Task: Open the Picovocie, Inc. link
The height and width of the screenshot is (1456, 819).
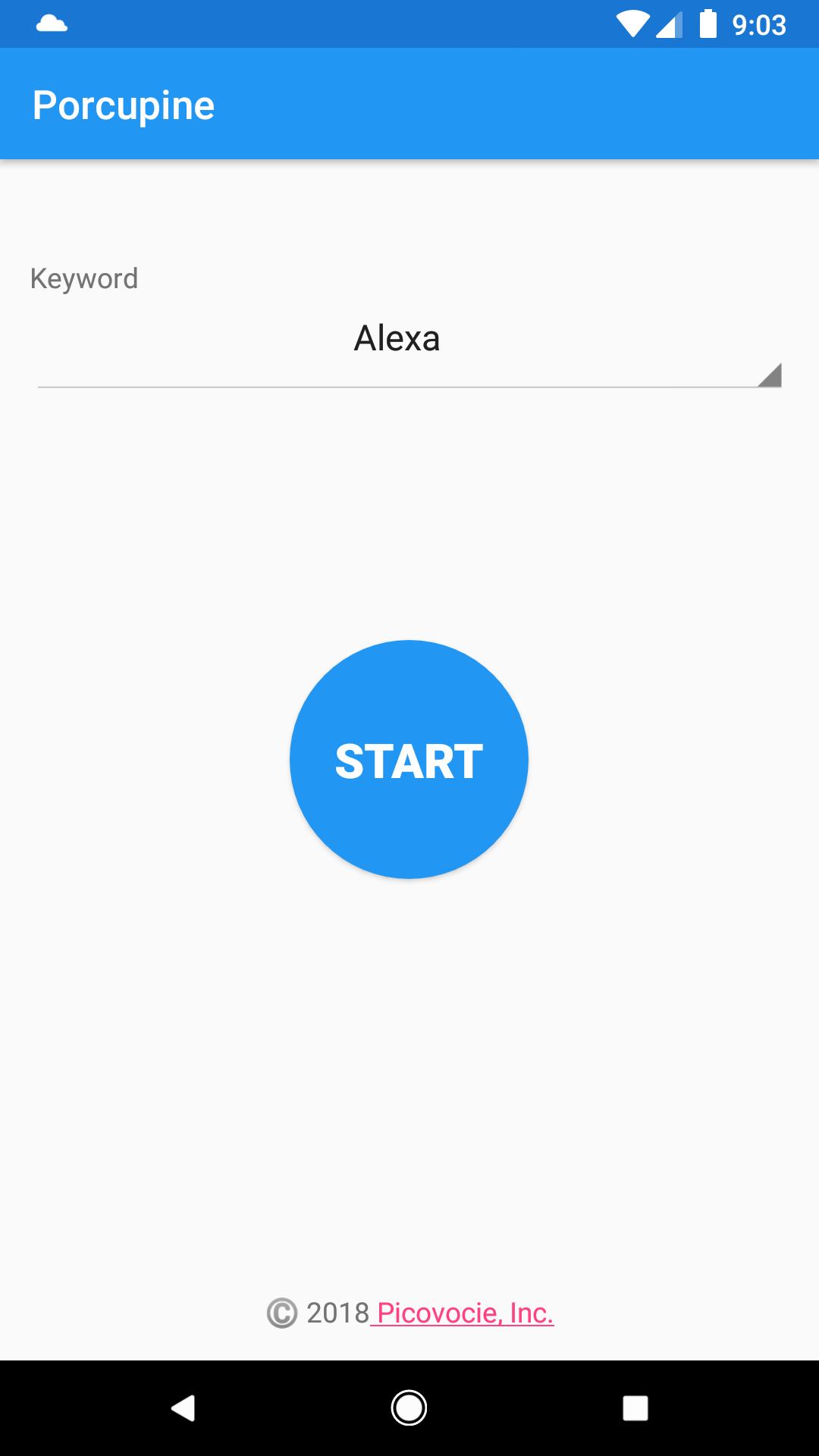Action: coord(465,1313)
